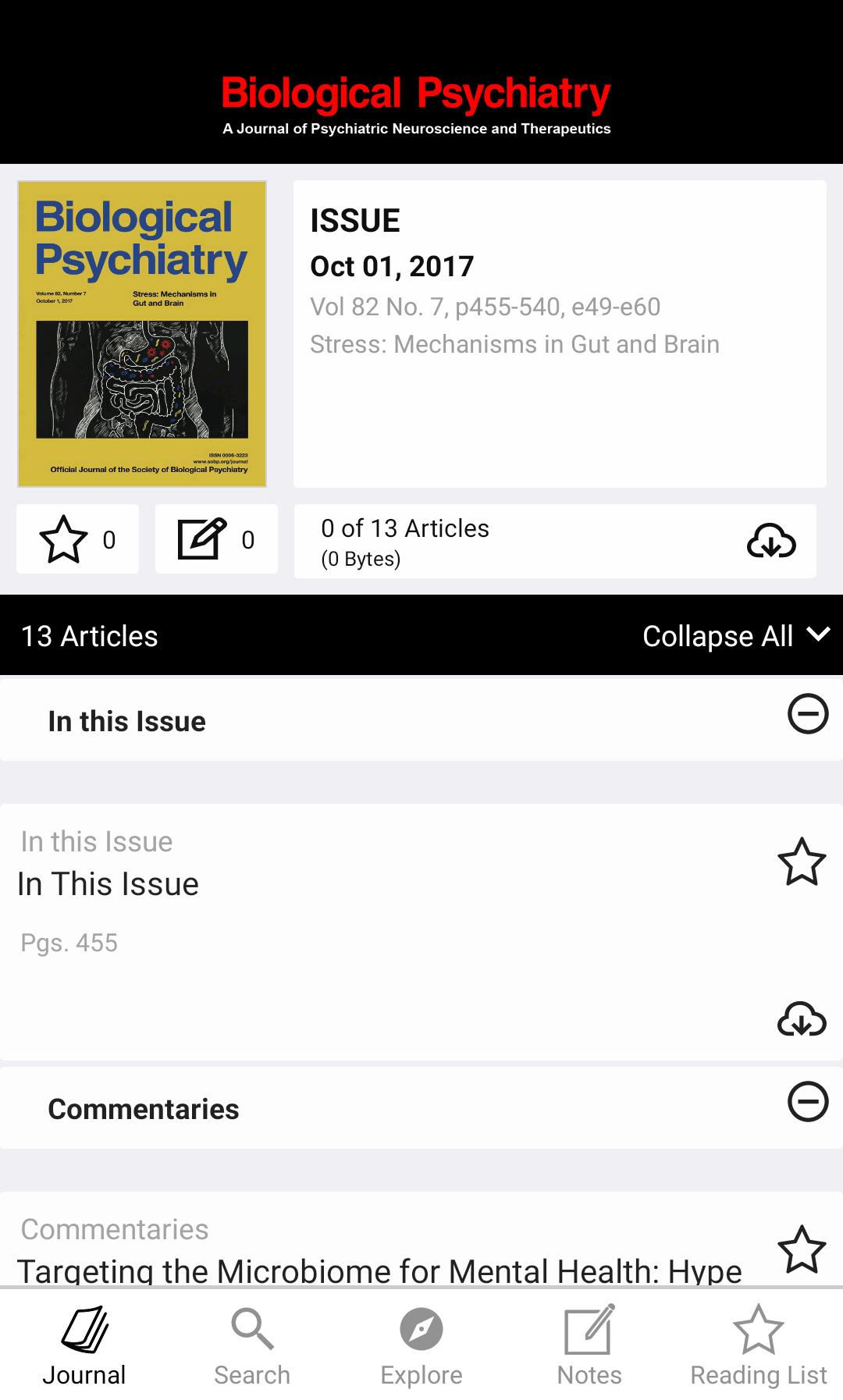Download the In This Issue article
The width and height of the screenshot is (843, 1400).
click(802, 1019)
